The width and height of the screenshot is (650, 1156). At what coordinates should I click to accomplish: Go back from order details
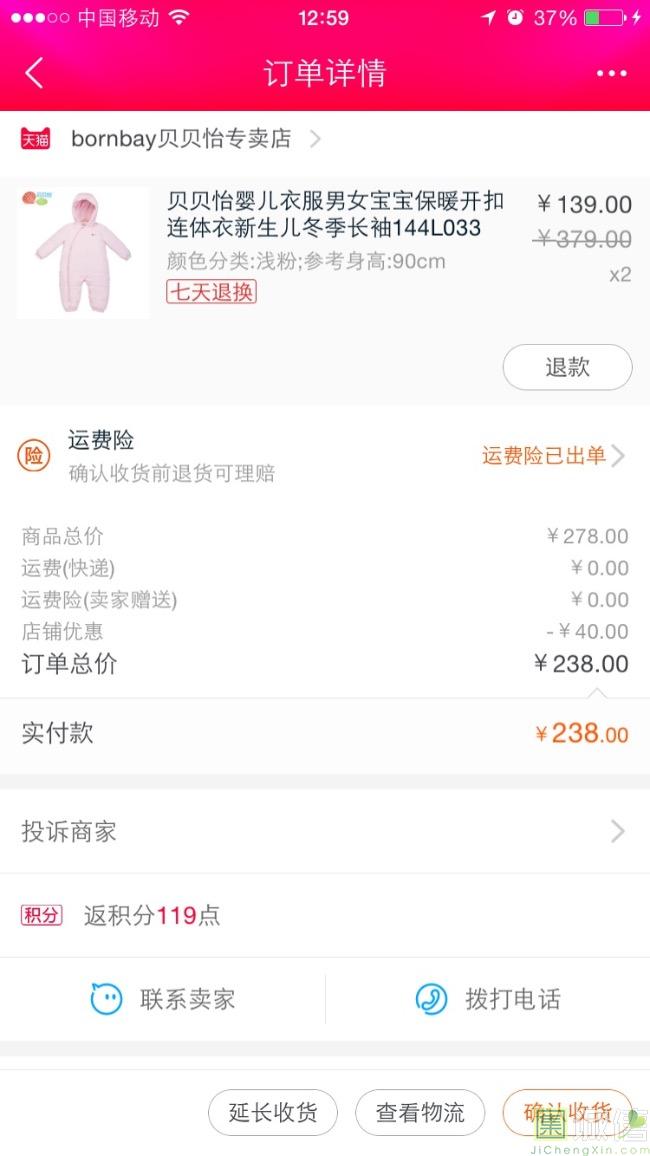pos(34,73)
